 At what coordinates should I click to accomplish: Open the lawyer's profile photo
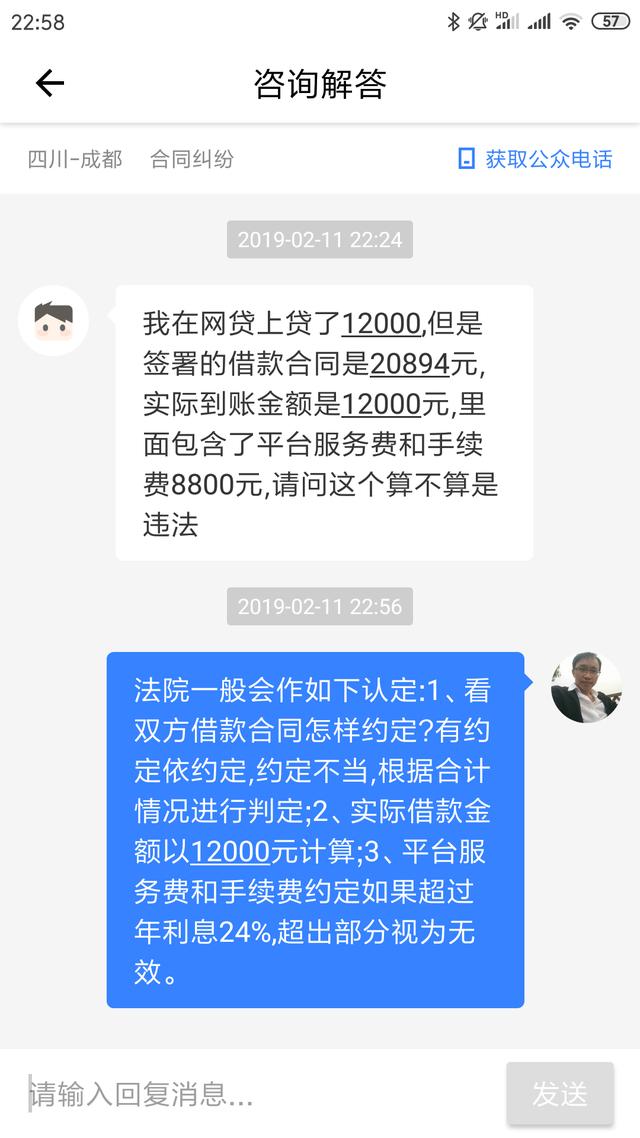tap(586, 687)
